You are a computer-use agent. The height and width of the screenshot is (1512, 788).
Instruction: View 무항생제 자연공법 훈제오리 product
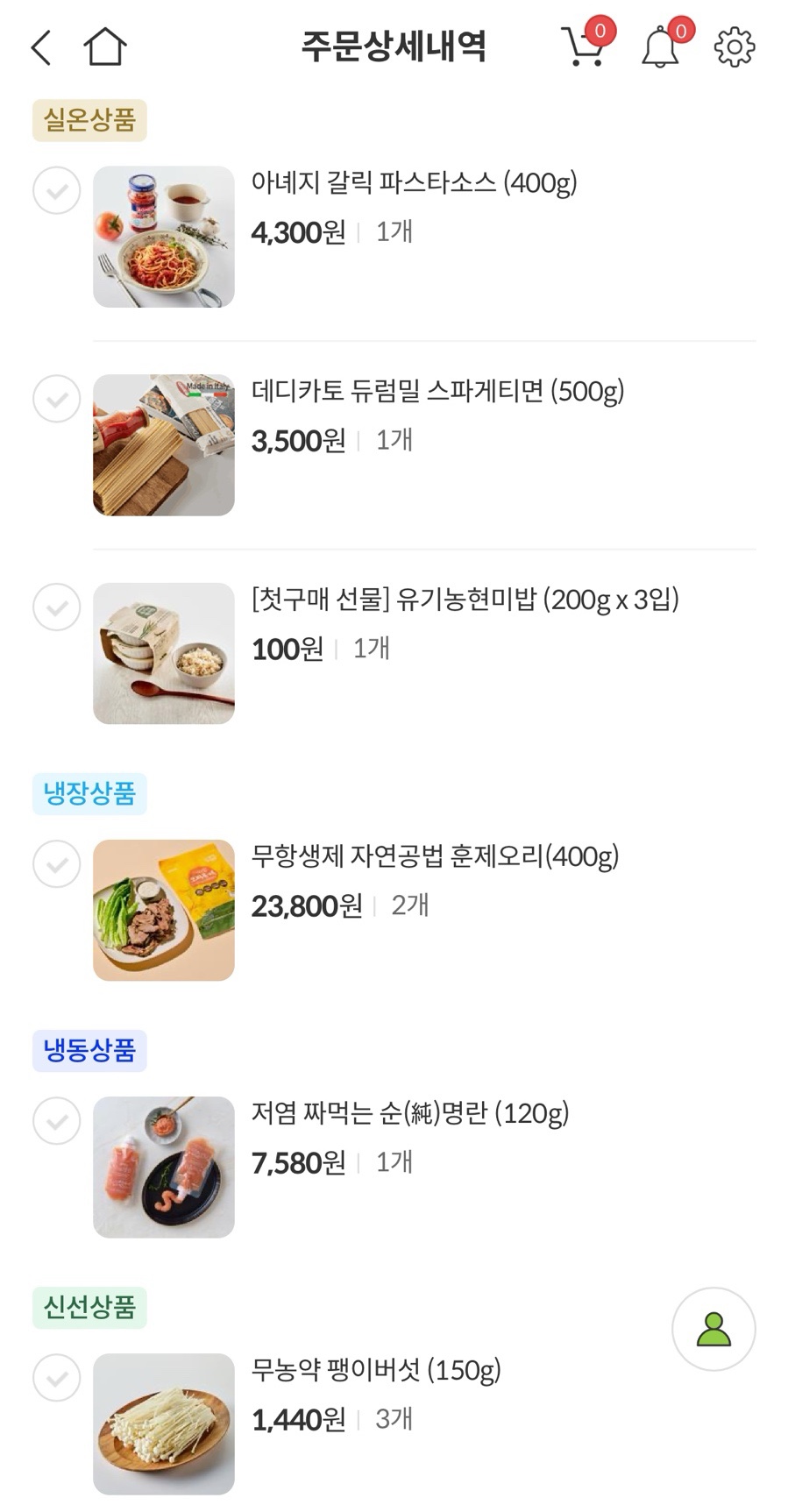[x=164, y=910]
